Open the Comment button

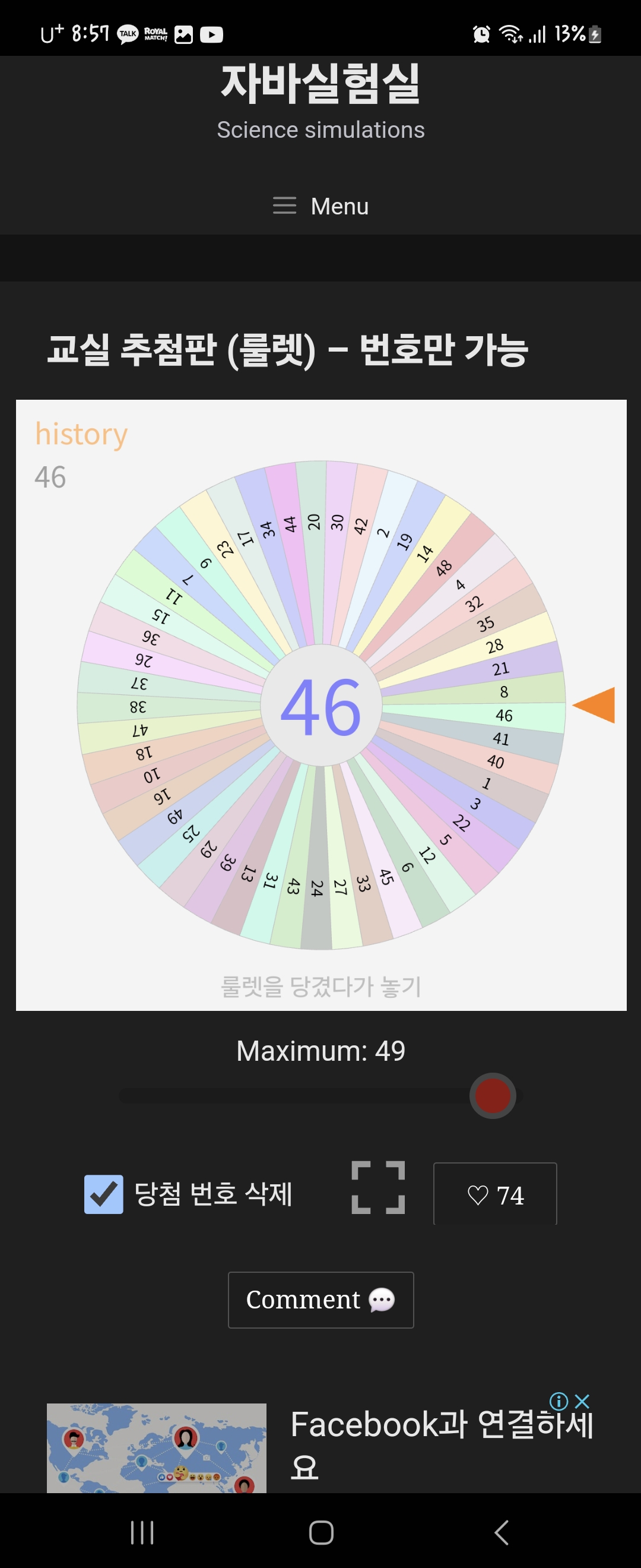pos(320,1300)
